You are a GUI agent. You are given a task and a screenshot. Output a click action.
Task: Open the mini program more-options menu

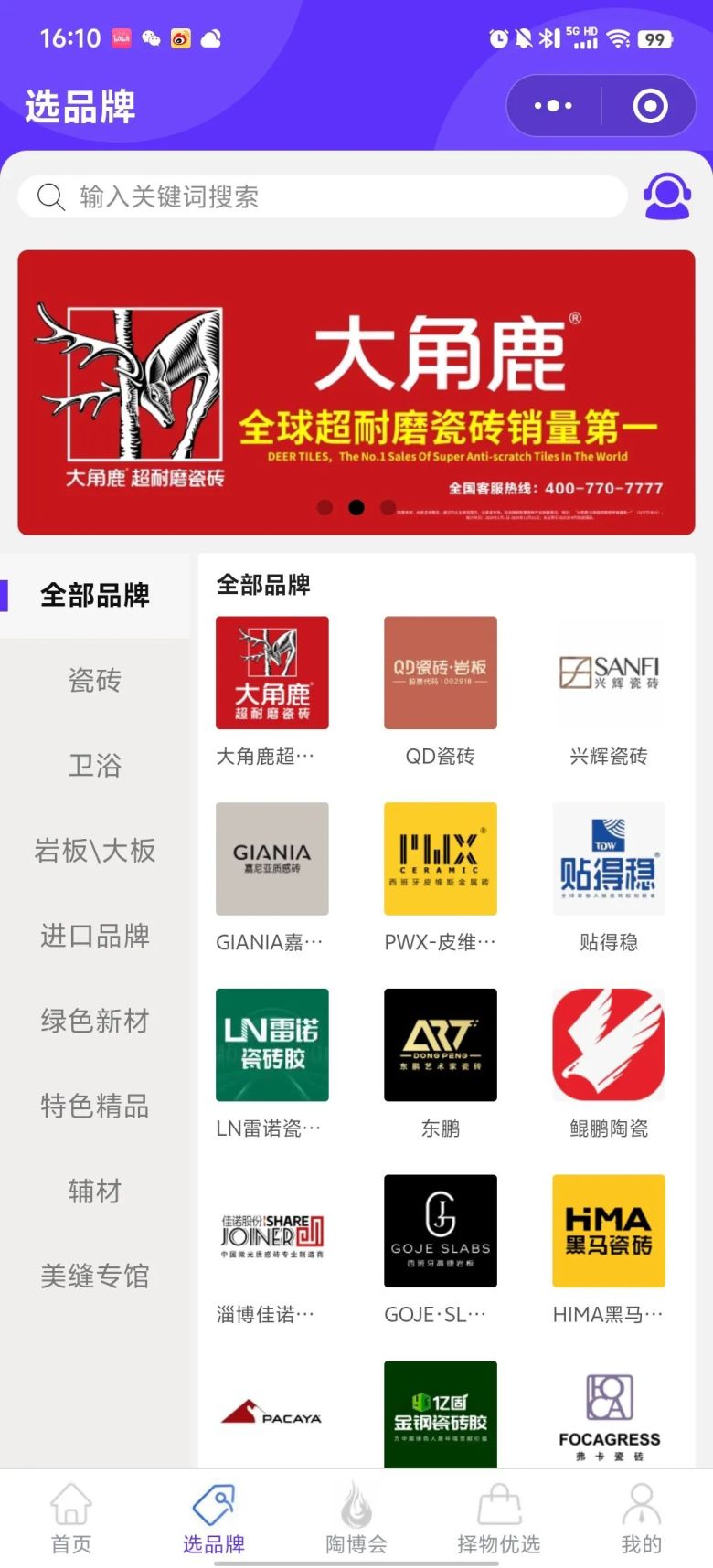pyautogui.click(x=553, y=106)
